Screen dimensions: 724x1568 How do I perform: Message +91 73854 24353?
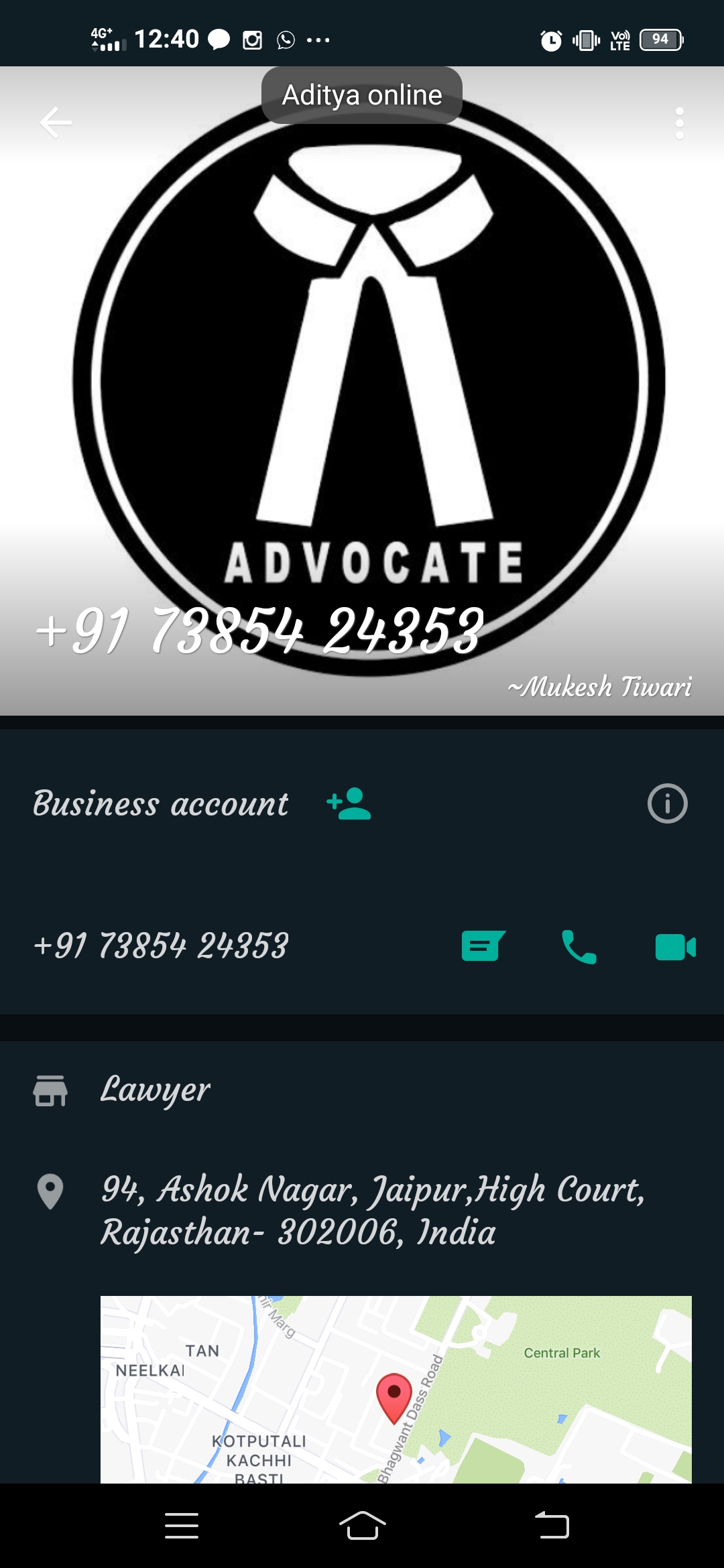point(483,946)
